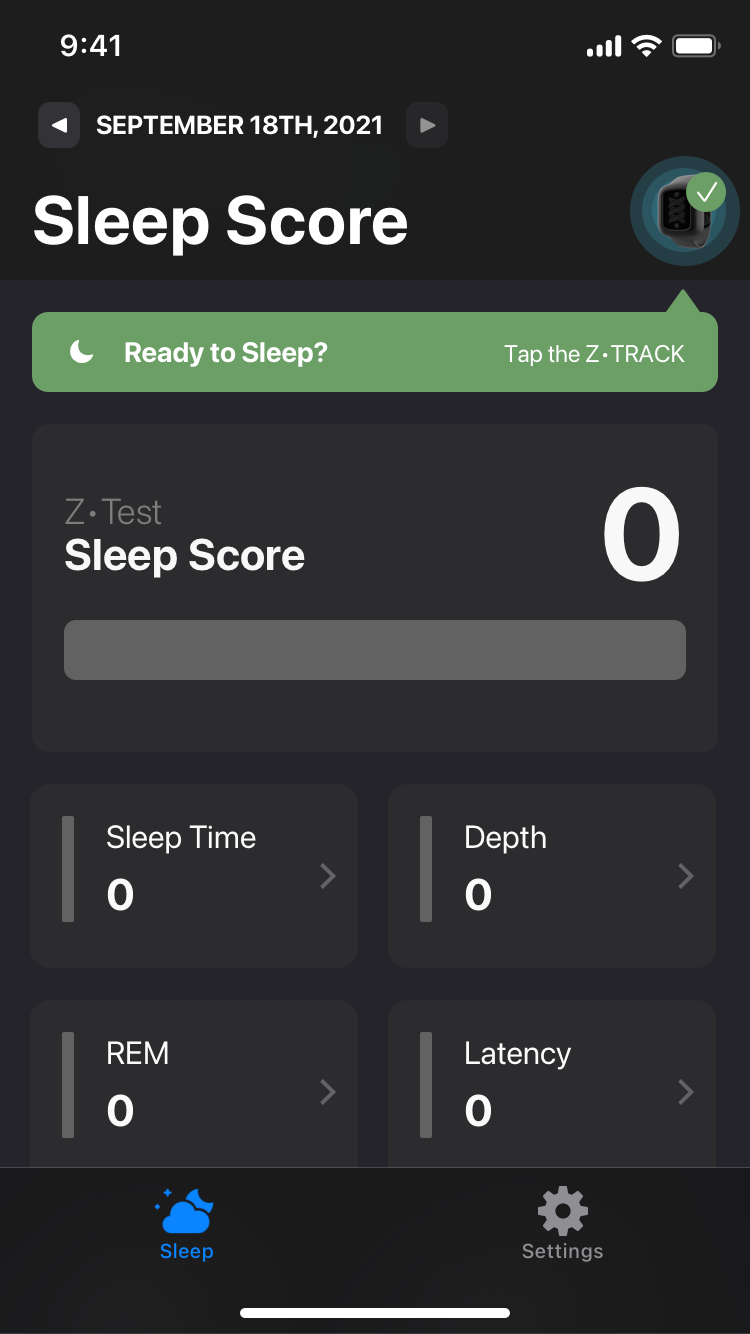Open the Depth details card
750x1334 pixels.
[x=552, y=876]
